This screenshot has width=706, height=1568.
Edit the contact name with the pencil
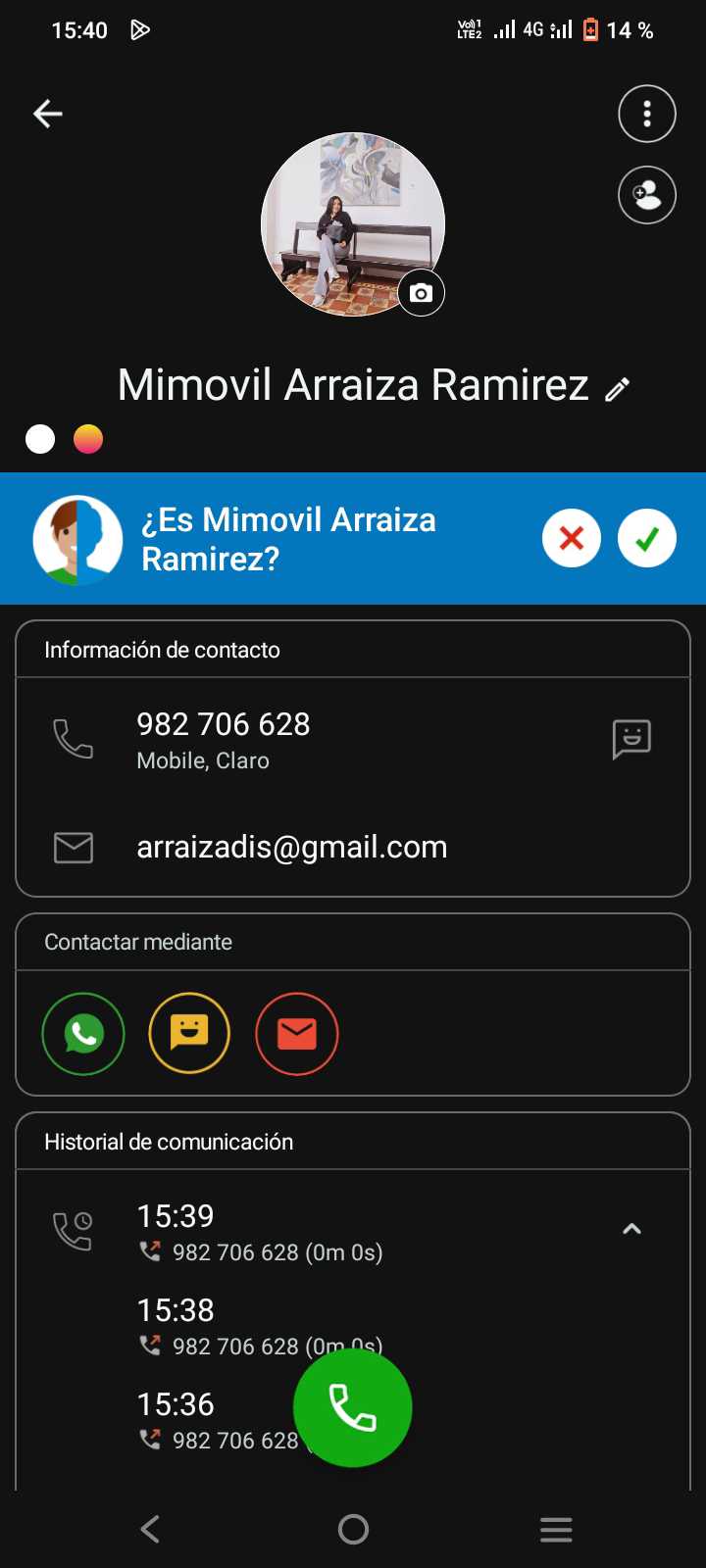[x=618, y=389]
